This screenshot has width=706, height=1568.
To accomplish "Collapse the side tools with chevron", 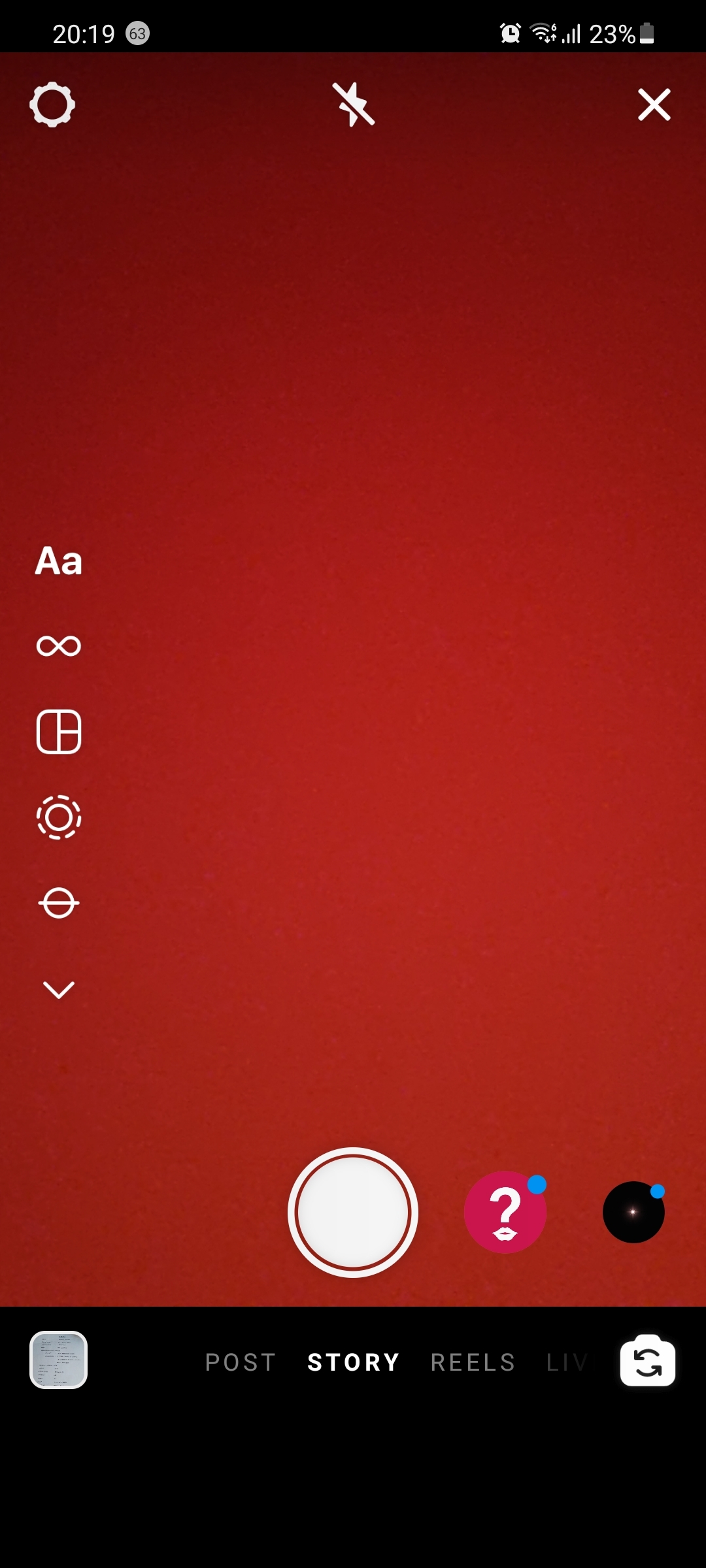I will (59, 989).
